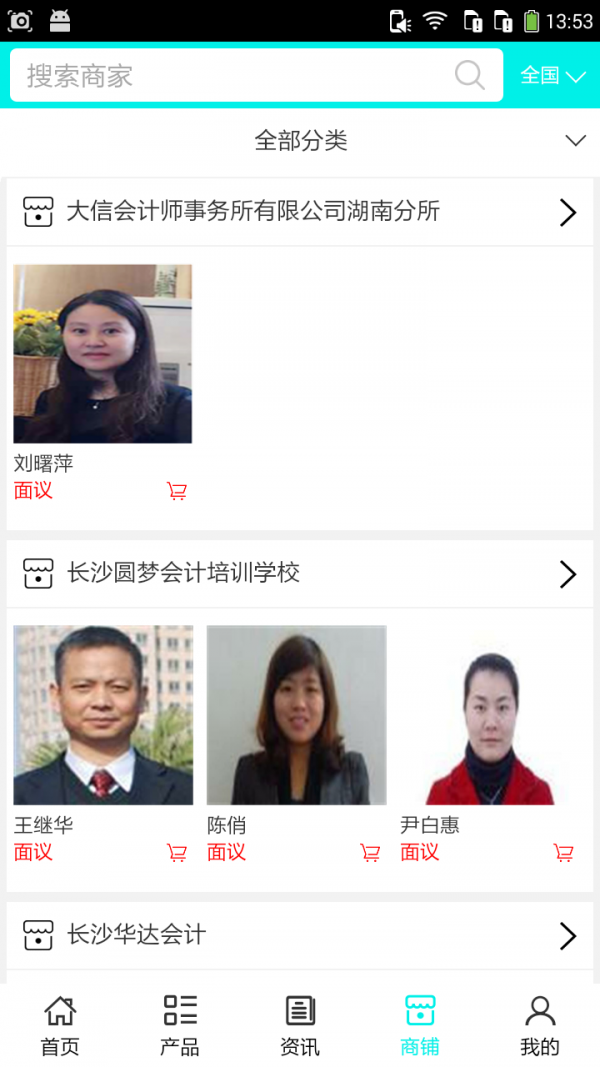This screenshot has width=600, height=1067.
Task: View 刘曙萍's photo card
Action: tap(103, 354)
